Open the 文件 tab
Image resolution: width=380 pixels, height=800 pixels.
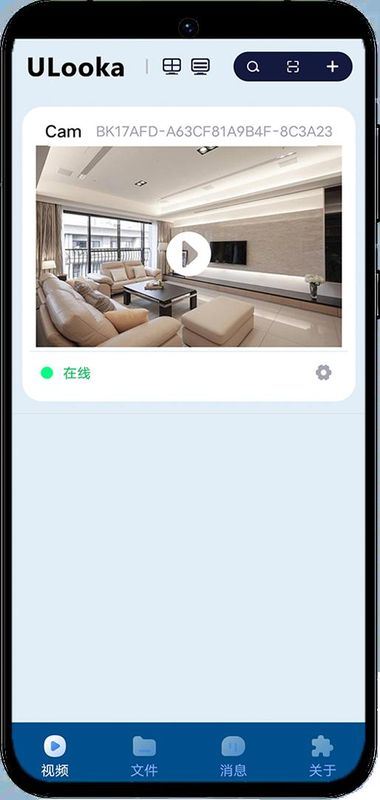144,757
